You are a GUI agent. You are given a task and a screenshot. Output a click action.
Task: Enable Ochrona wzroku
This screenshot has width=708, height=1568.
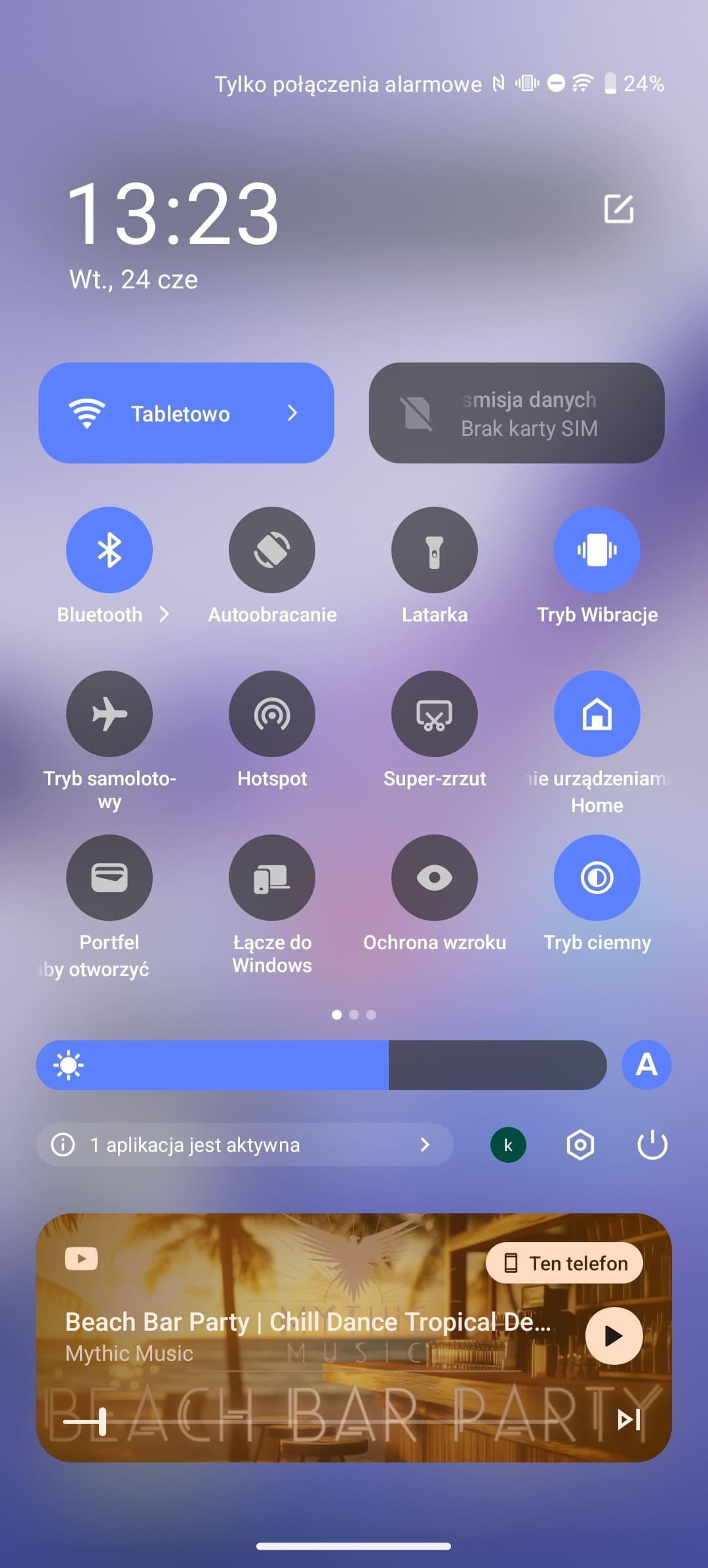click(x=435, y=878)
